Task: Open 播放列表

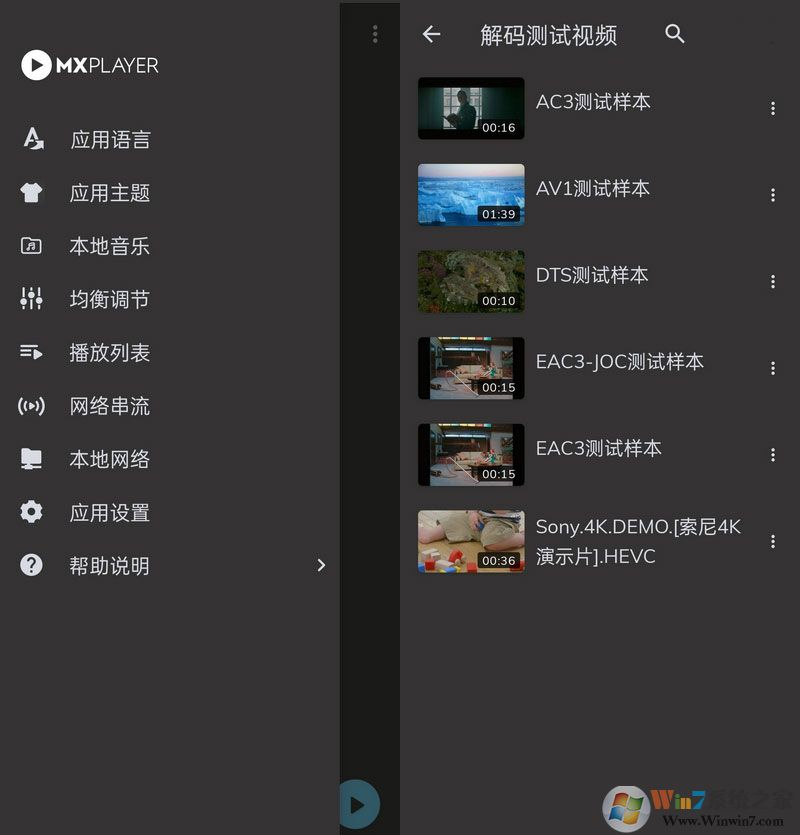Action: coord(109,352)
